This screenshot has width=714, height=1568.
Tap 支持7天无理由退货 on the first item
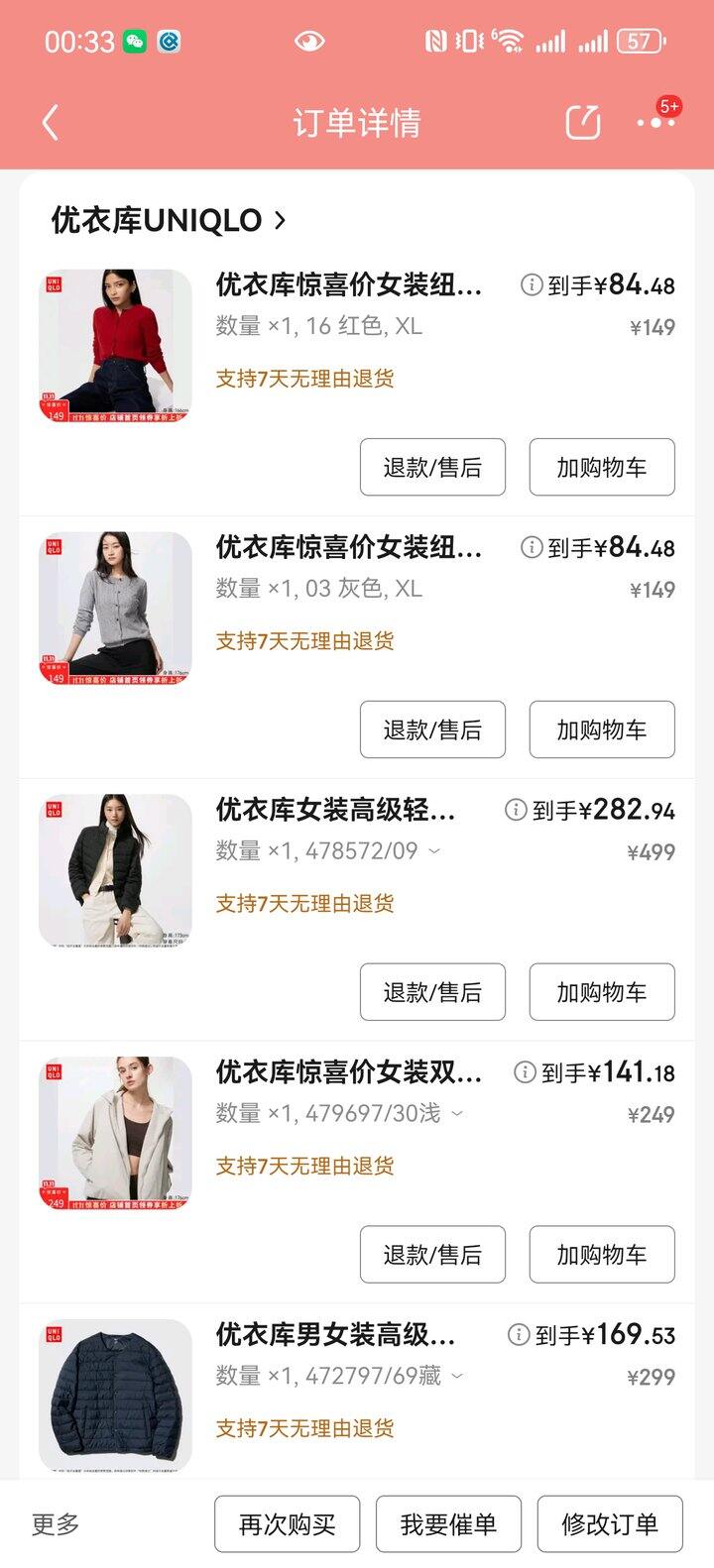[x=303, y=379]
